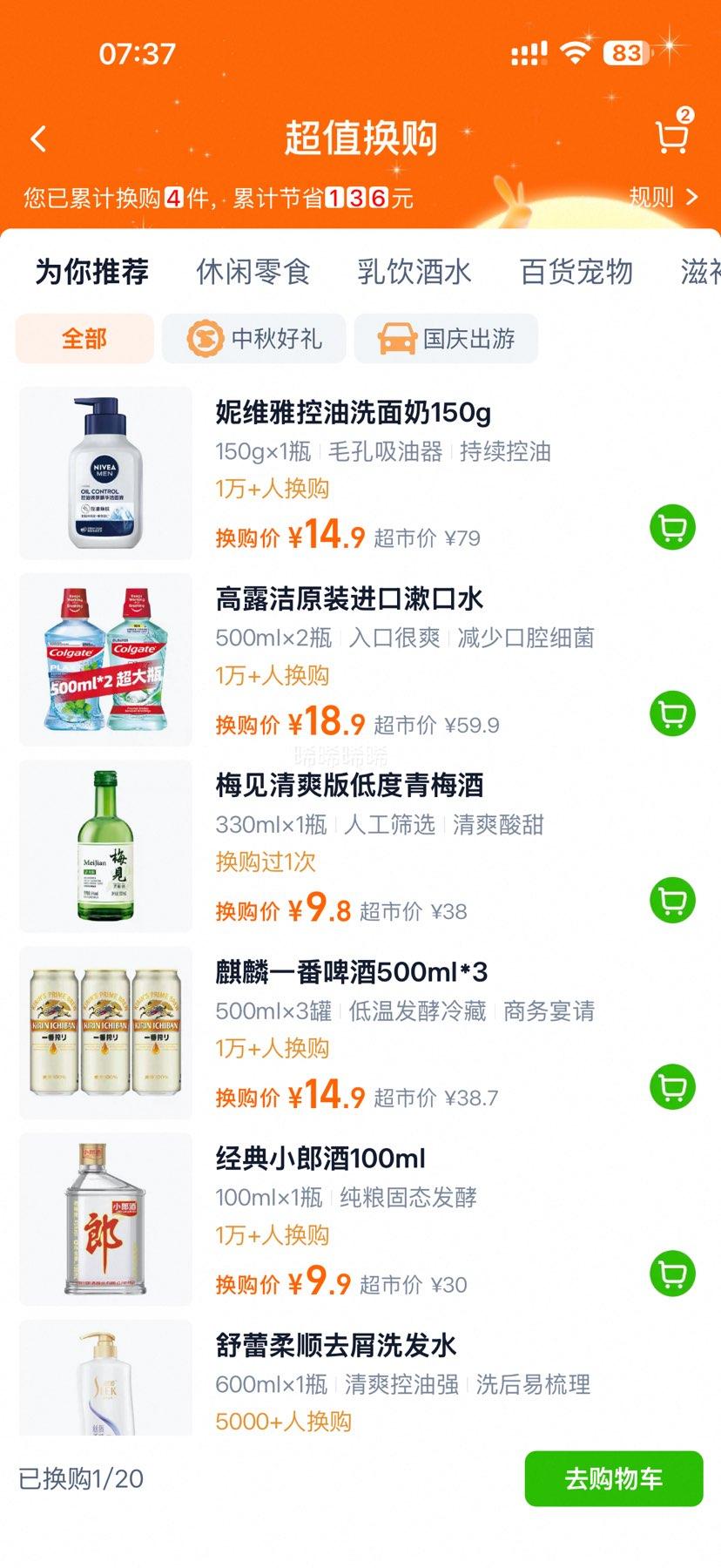Image resolution: width=721 pixels, height=1568 pixels.
Task: Open 舒蕾柔顺去屑洗发水 product
Action: click(x=336, y=1346)
